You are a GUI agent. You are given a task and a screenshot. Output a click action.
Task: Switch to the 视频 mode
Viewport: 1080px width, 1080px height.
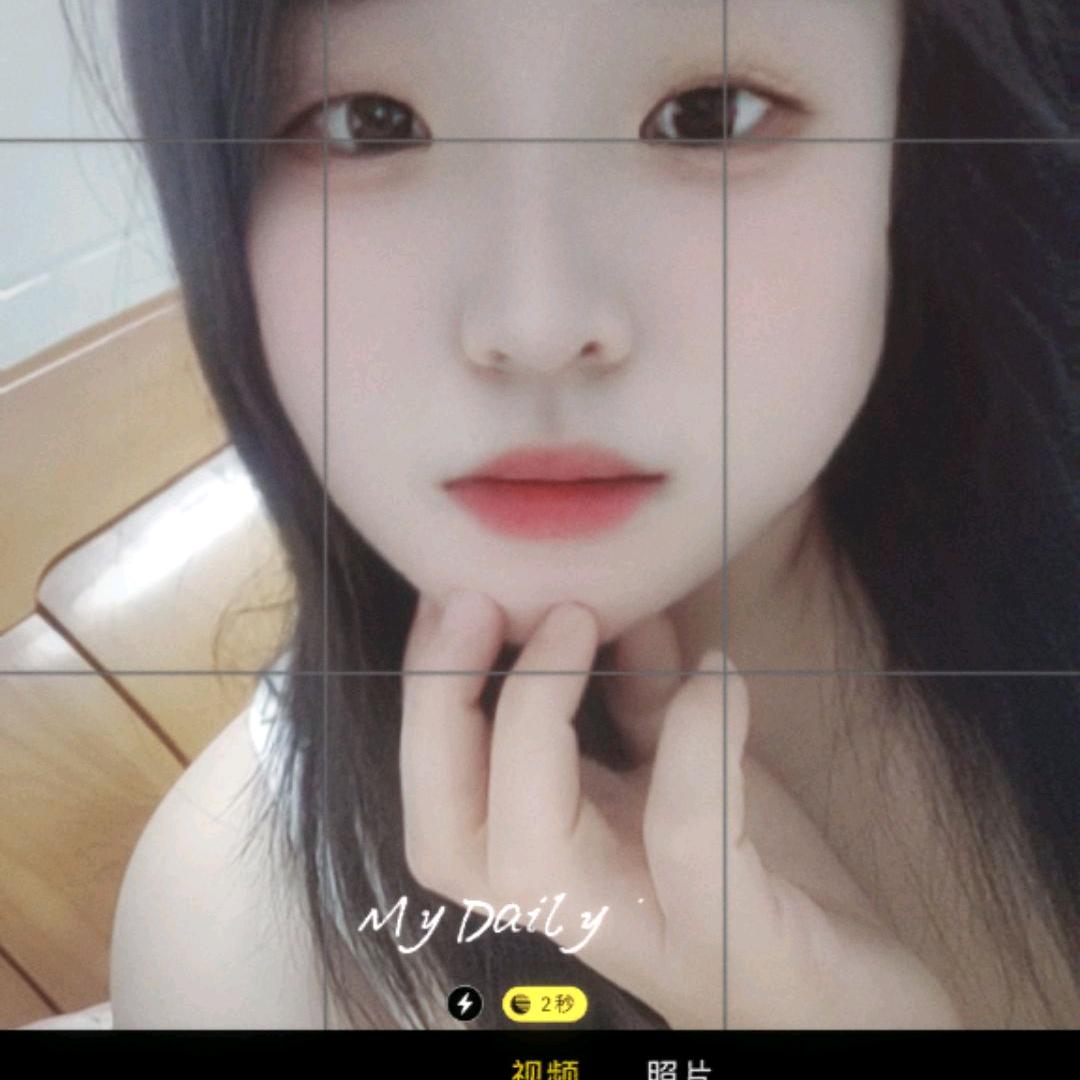pos(545,1070)
